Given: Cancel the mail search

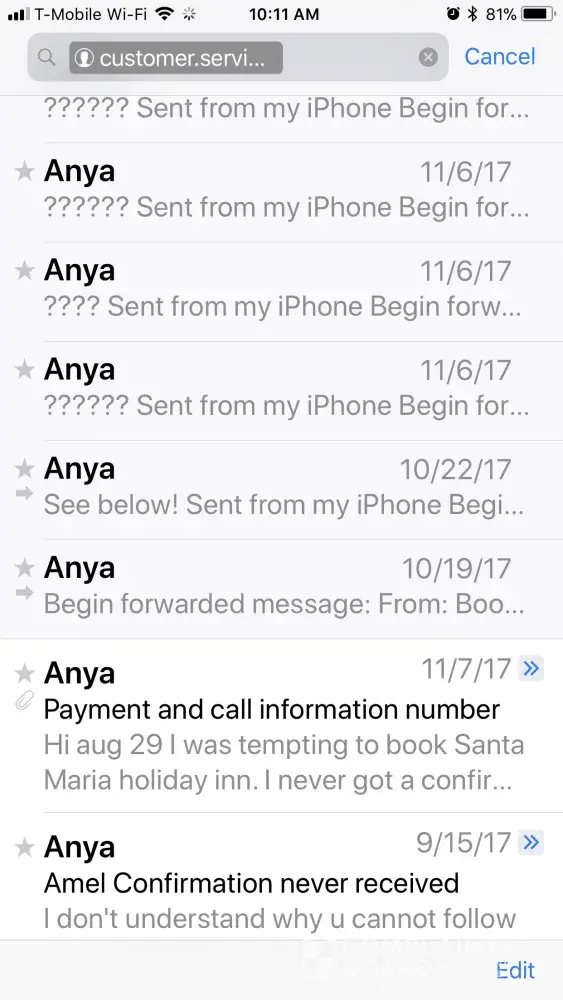Looking at the screenshot, I should pos(499,57).
